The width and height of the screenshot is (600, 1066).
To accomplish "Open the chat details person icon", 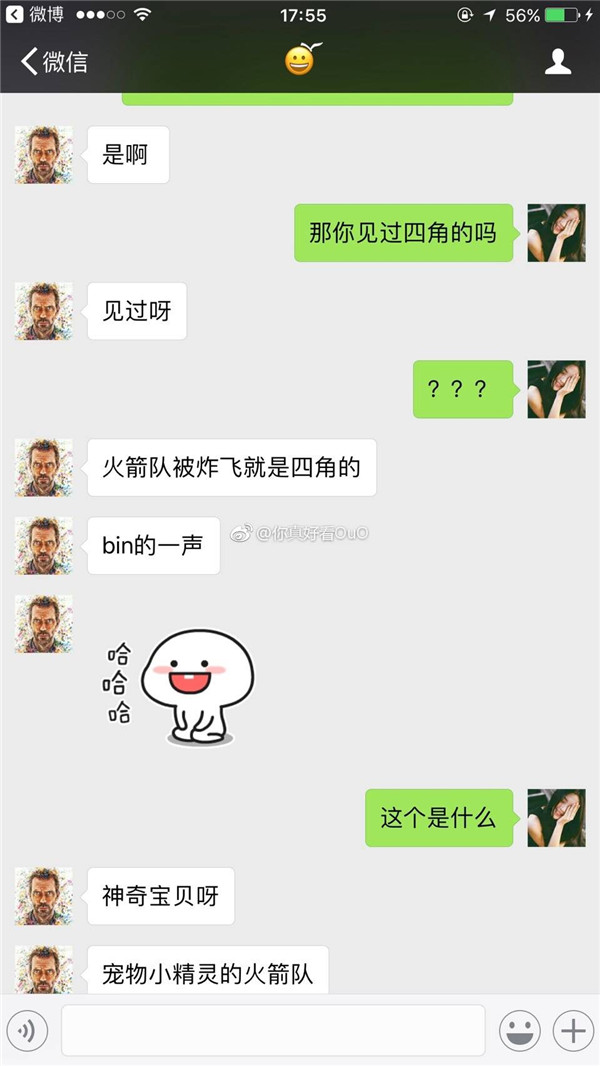I will tap(557, 62).
